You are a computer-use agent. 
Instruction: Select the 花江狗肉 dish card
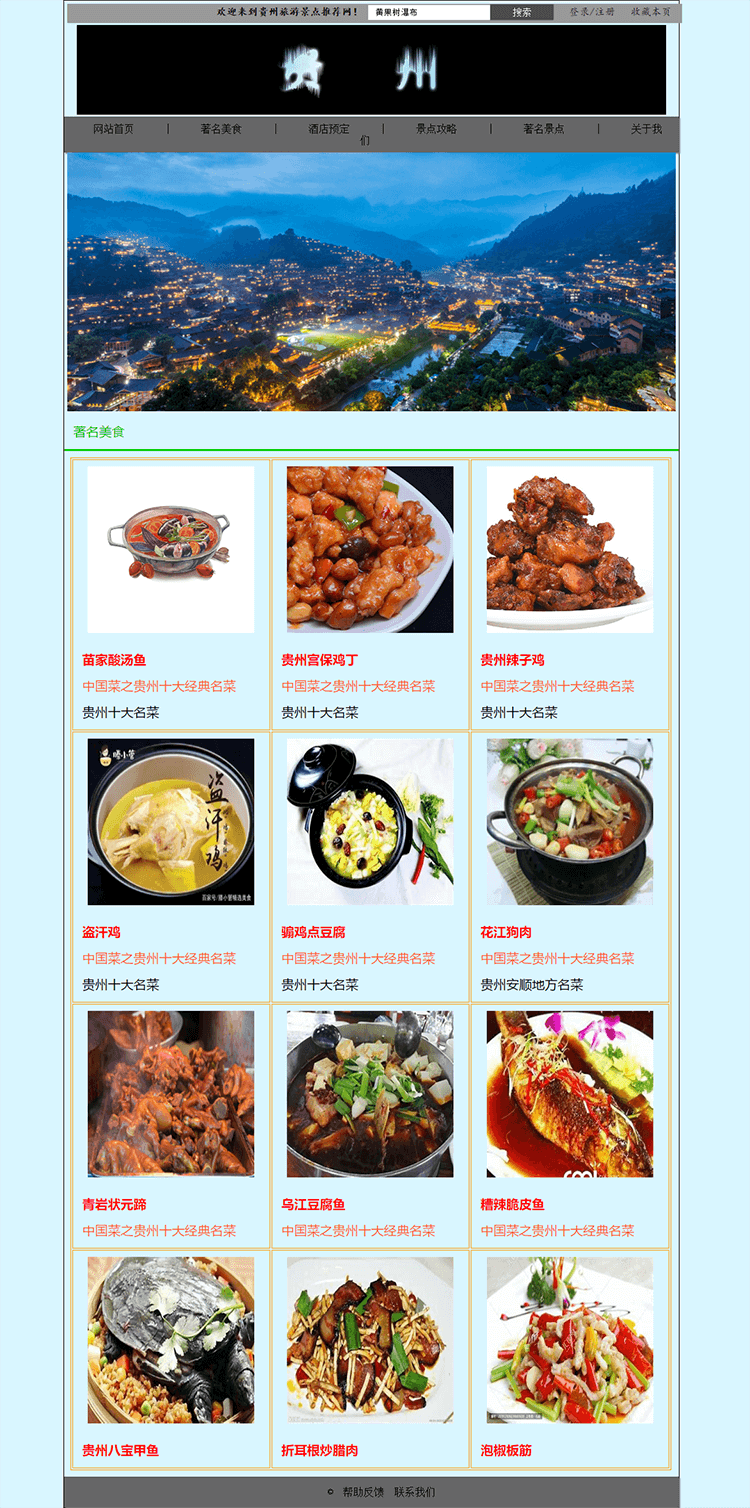tap(570, 867)
